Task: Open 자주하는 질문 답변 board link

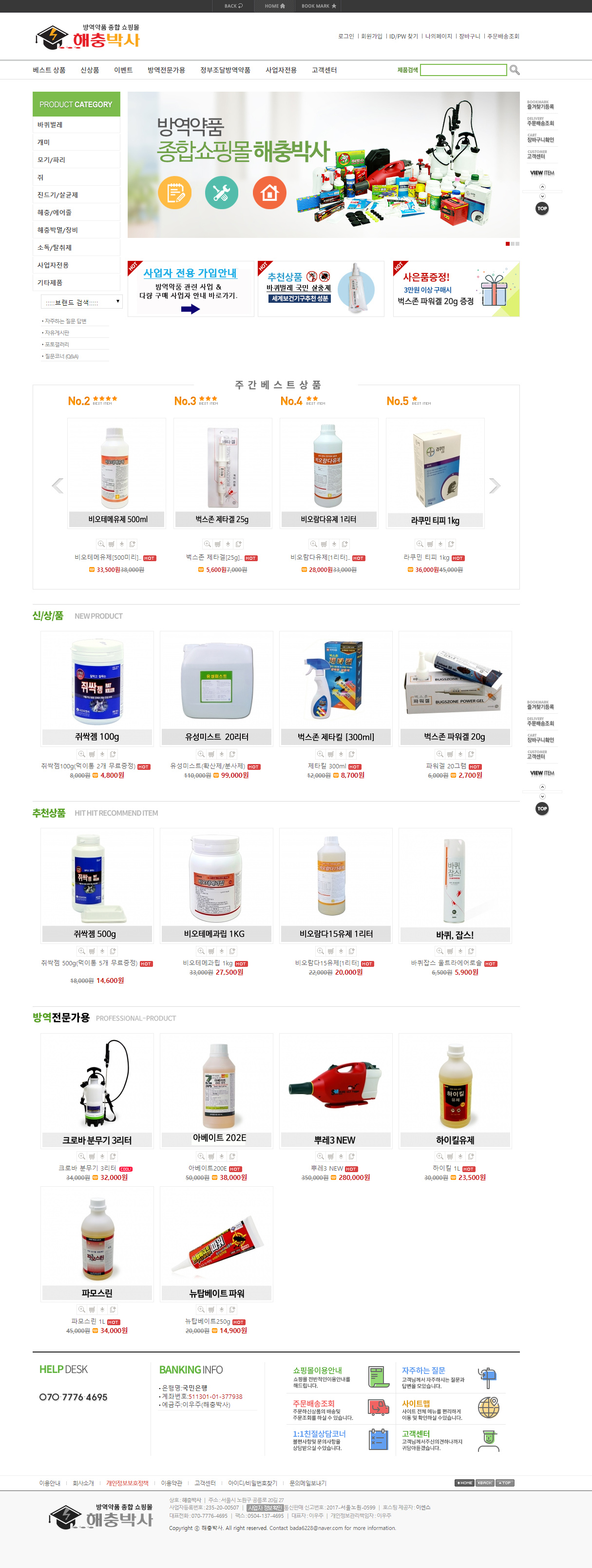Action: pos(65,321)
